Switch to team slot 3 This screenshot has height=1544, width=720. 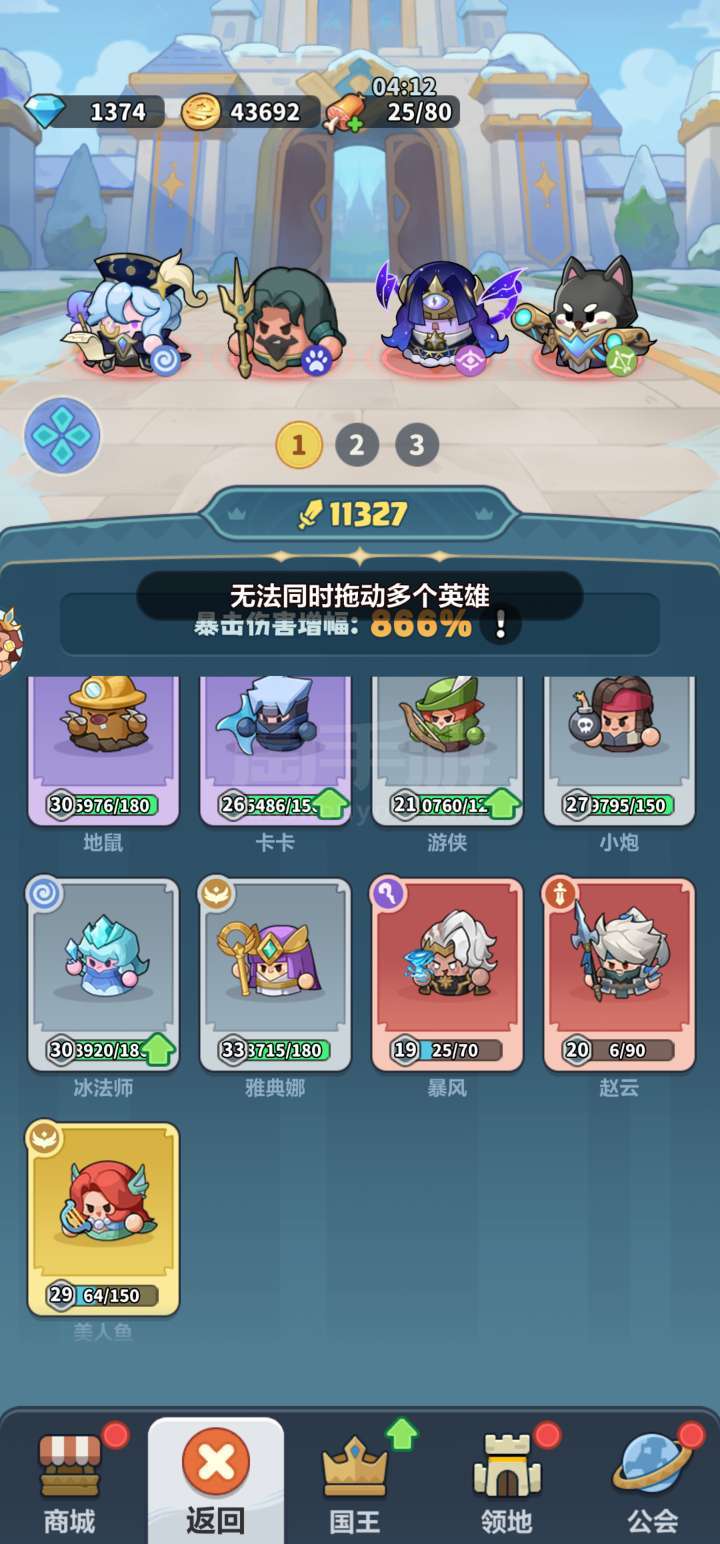417,445
